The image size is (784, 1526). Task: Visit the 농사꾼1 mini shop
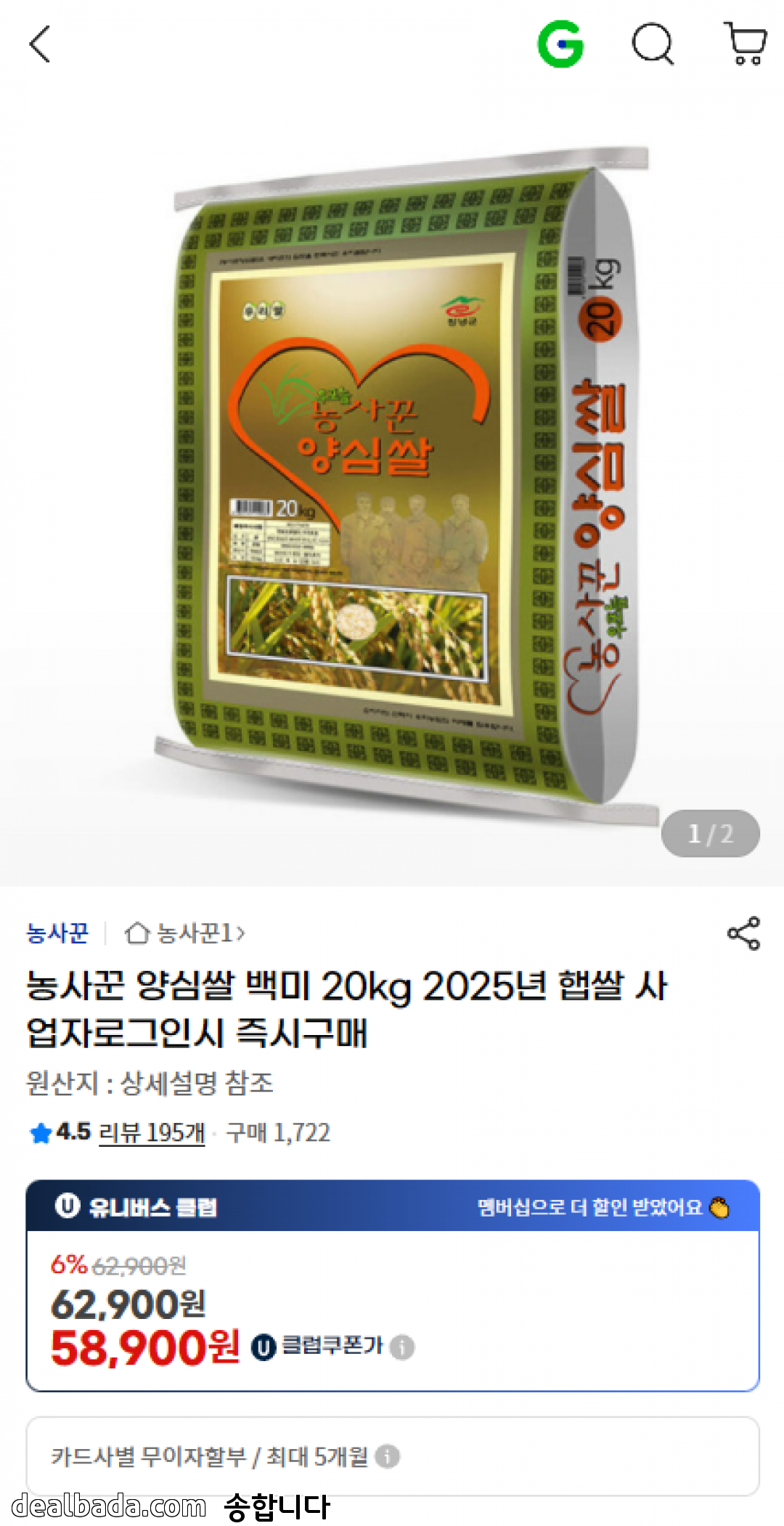[x=186, y=933]
